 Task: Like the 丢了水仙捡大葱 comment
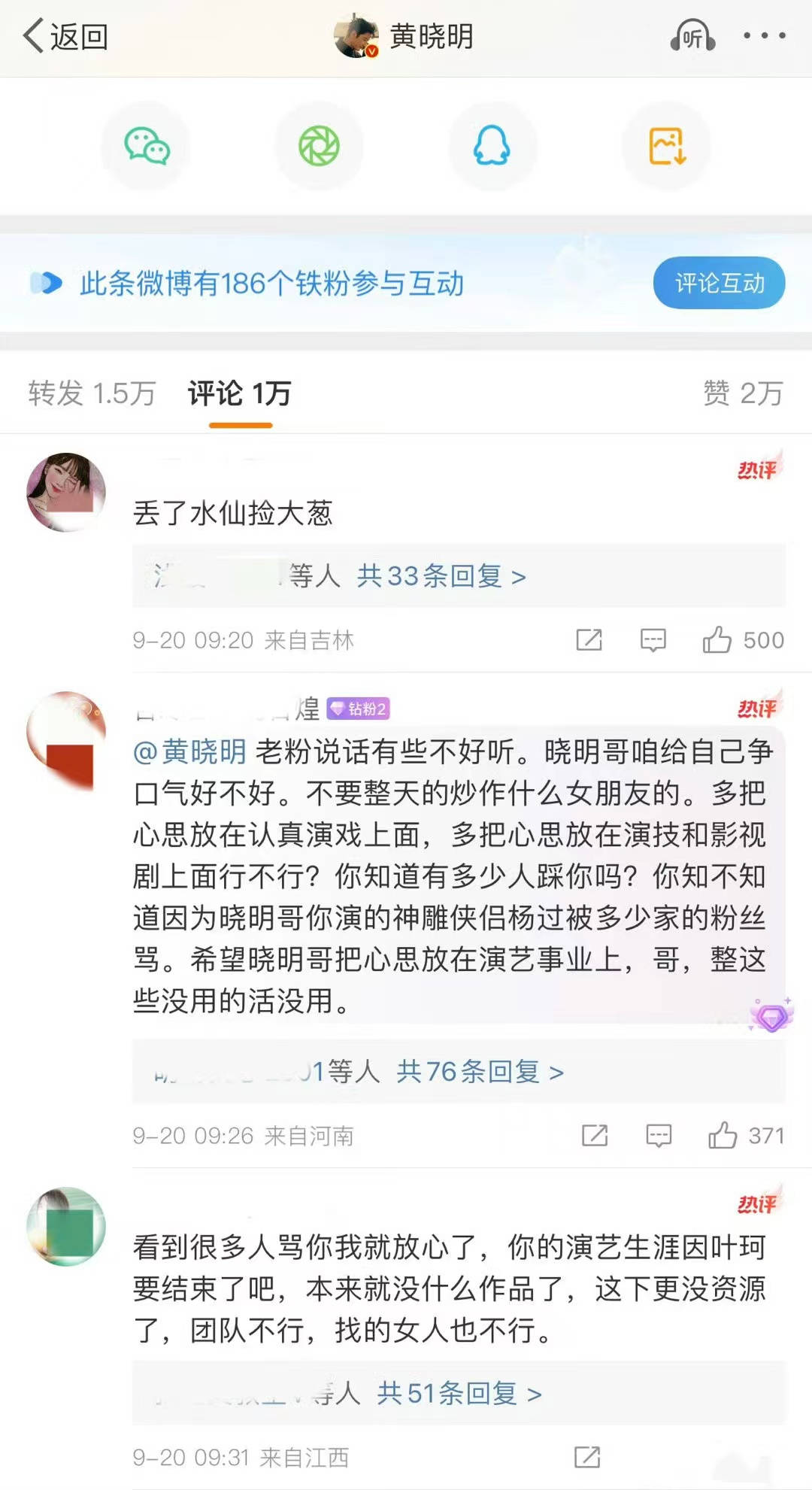717,640
